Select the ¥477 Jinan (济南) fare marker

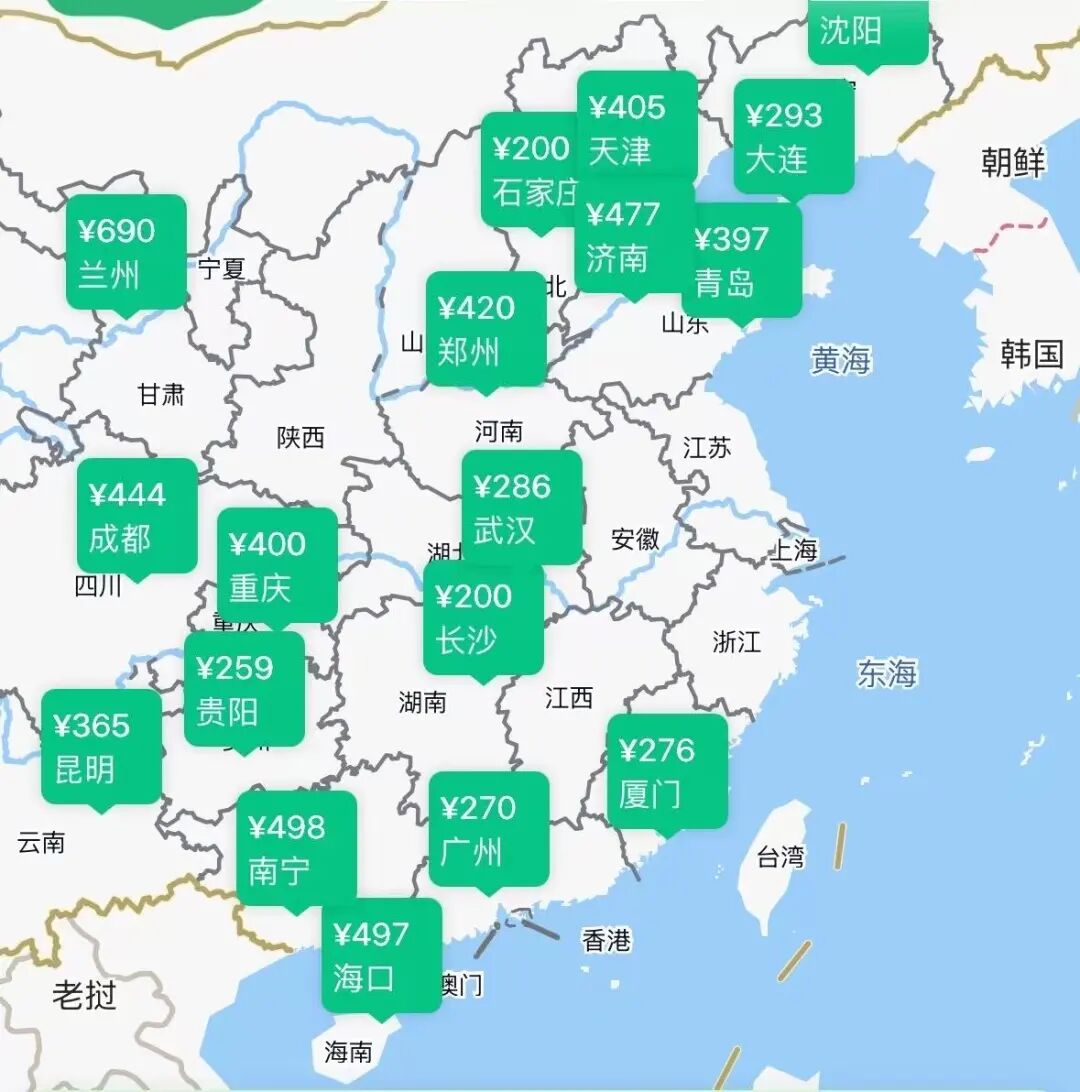click(634, 237)
